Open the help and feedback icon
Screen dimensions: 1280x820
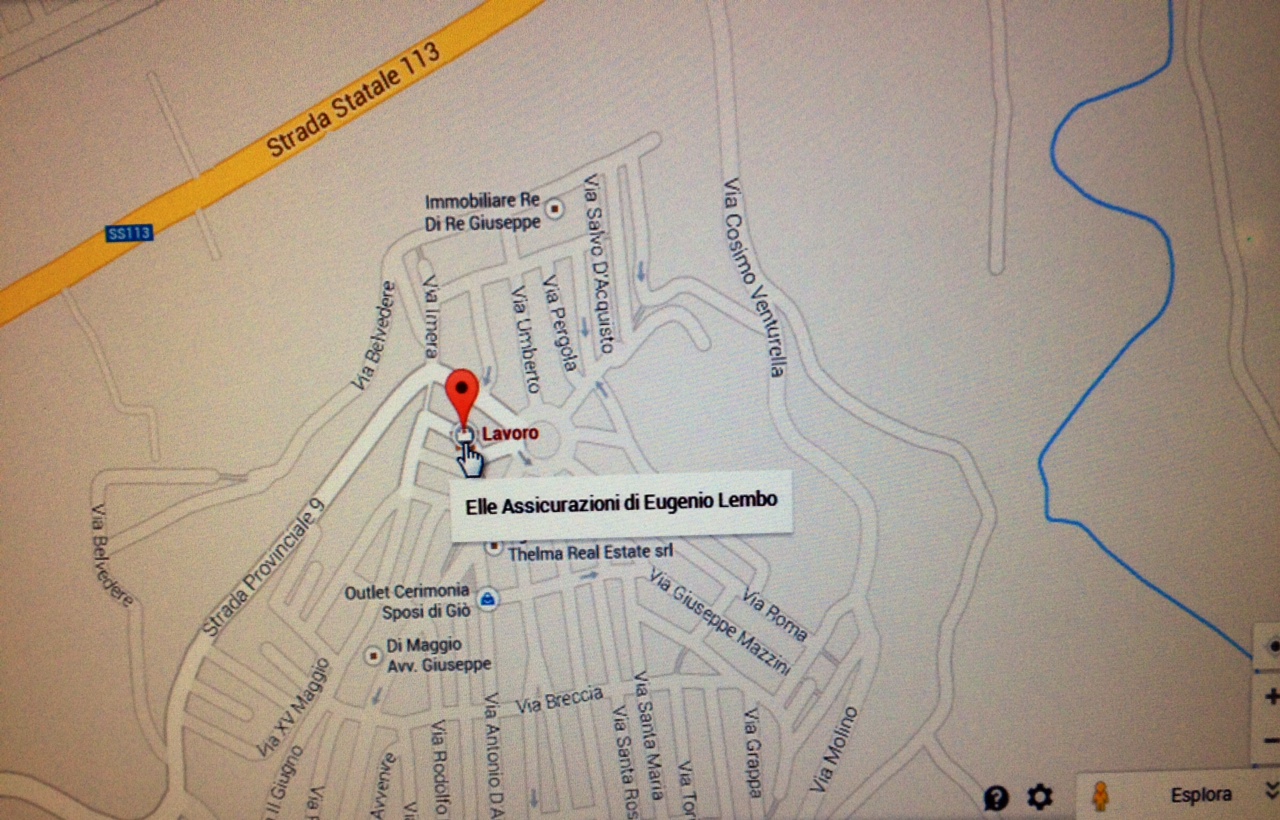tap(996, 797)
